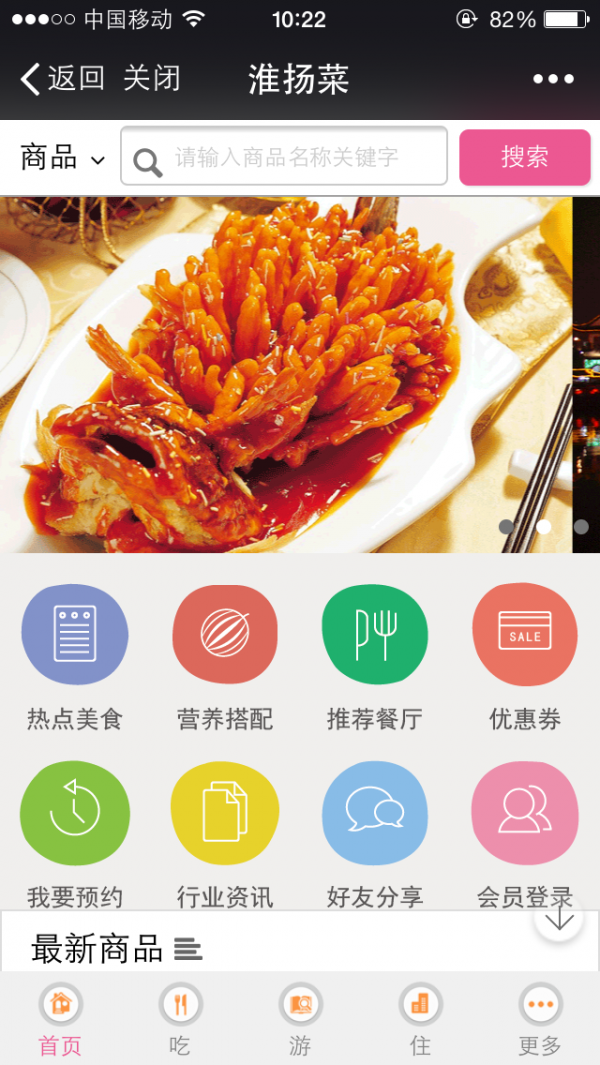This screenshot has width=600, height=1065.
Task: Expand the 商品 category dropdown
Action: point(62,158)
